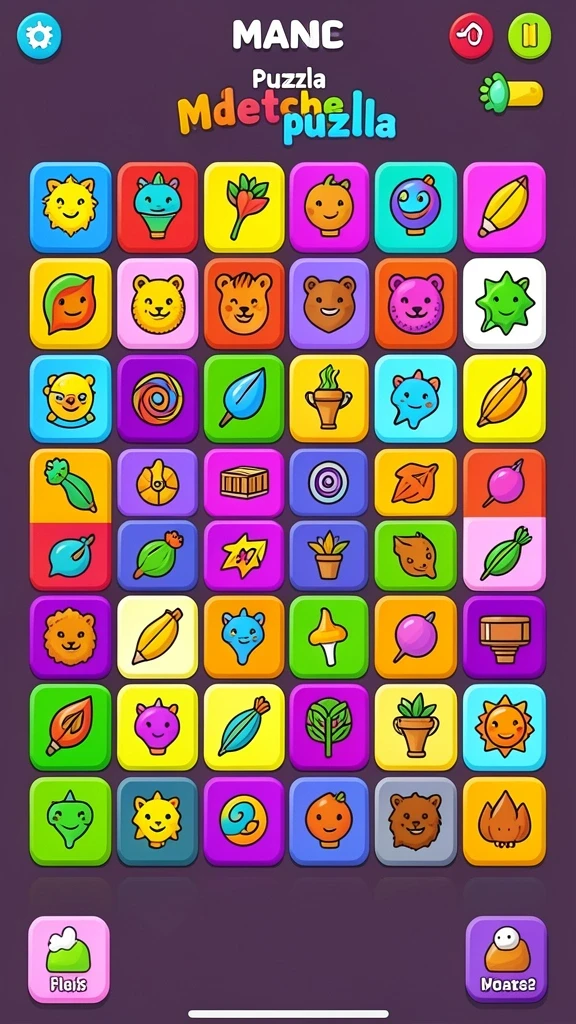This screenshot has width=576, height=1024.
Task: Use the pink Flels booster button
Action: point(69,959)
